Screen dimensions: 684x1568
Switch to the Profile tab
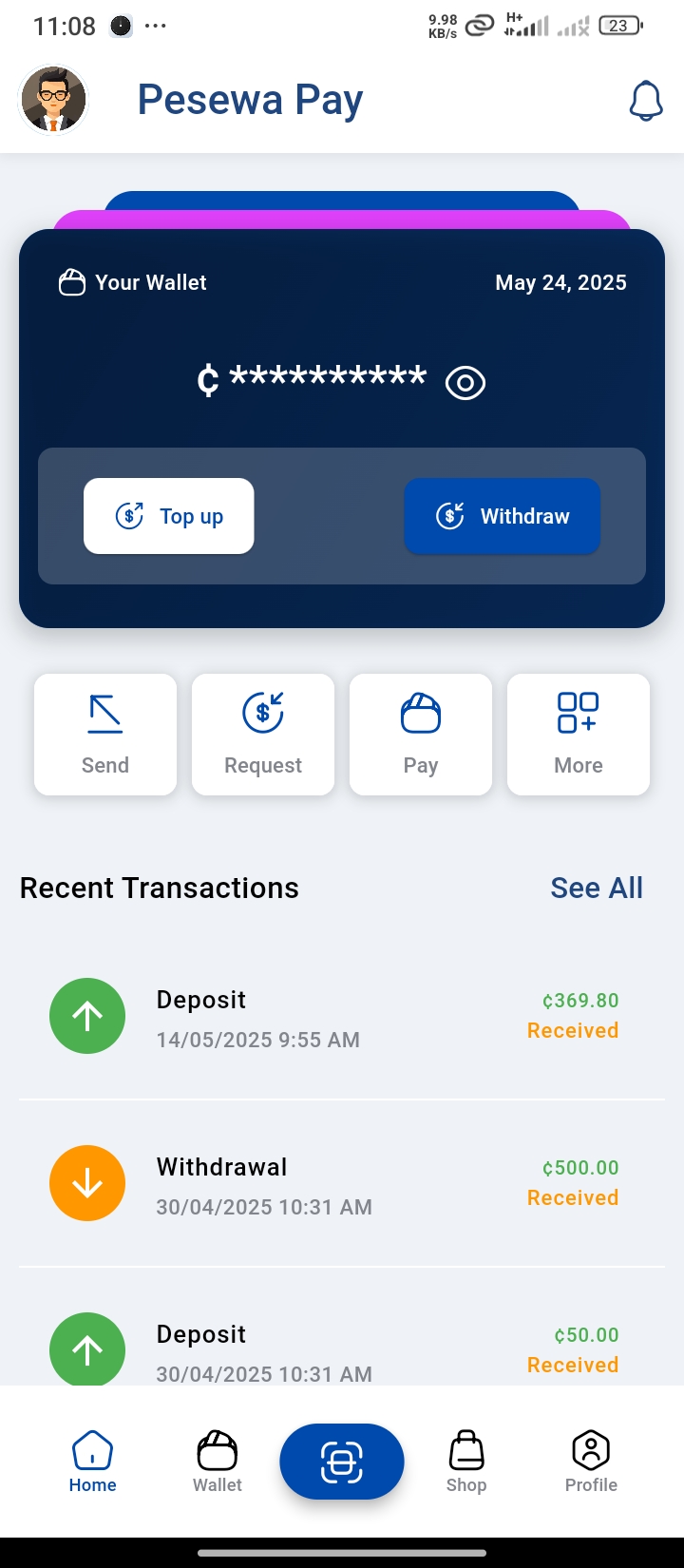coord(591,1462)
